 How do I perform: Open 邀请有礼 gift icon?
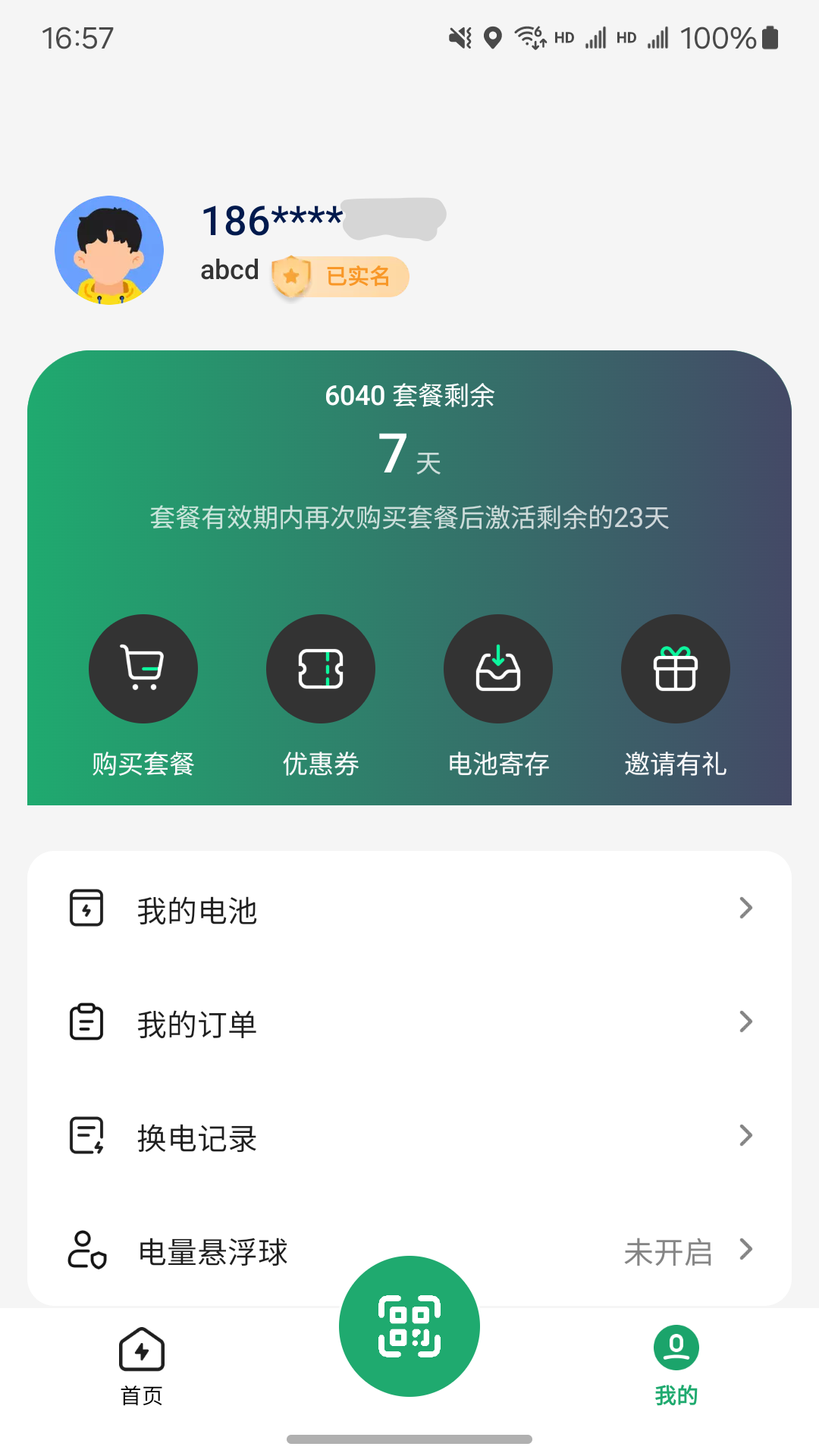coord(676,668)
